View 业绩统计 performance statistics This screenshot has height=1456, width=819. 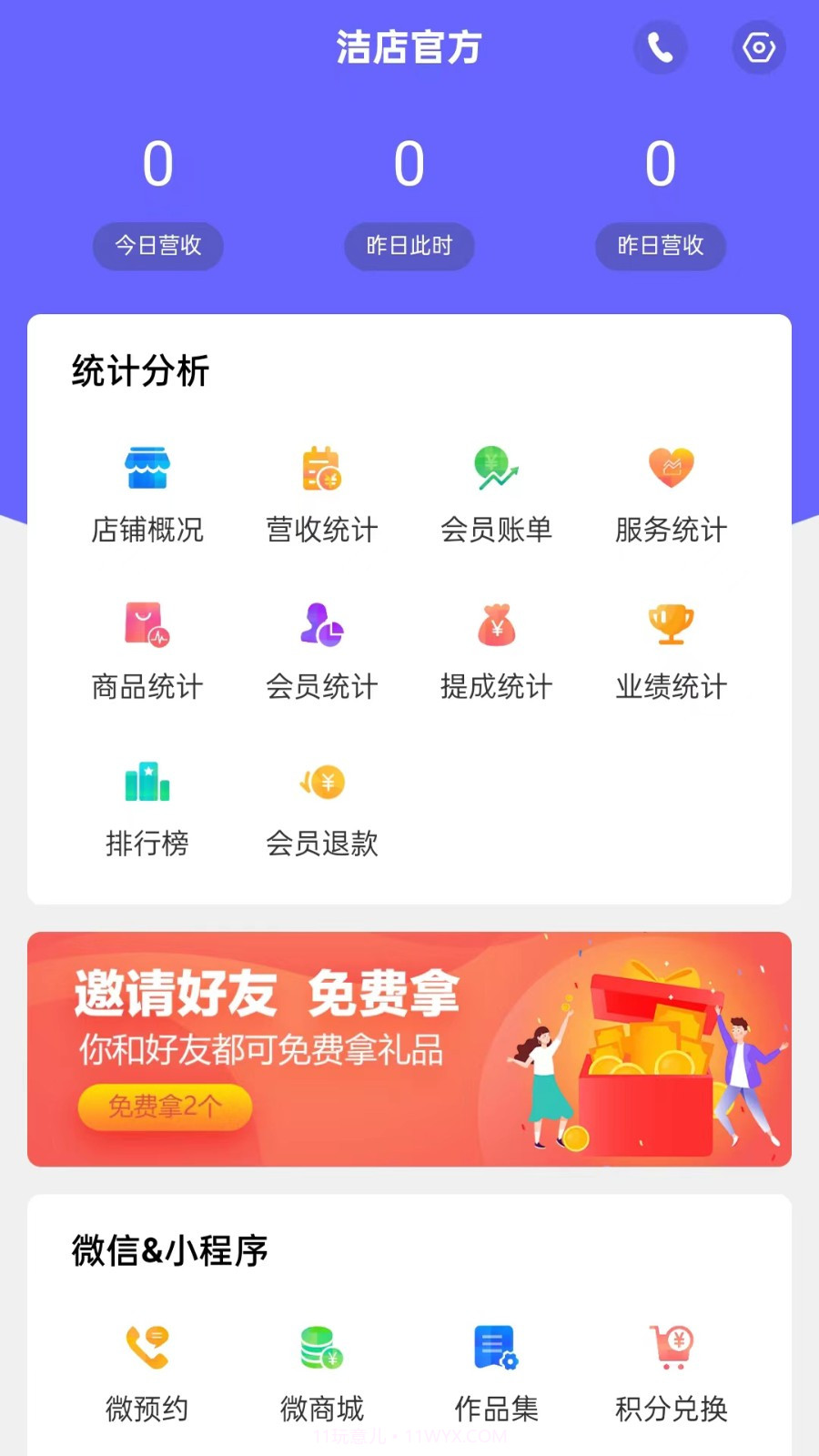click(671, 648)
